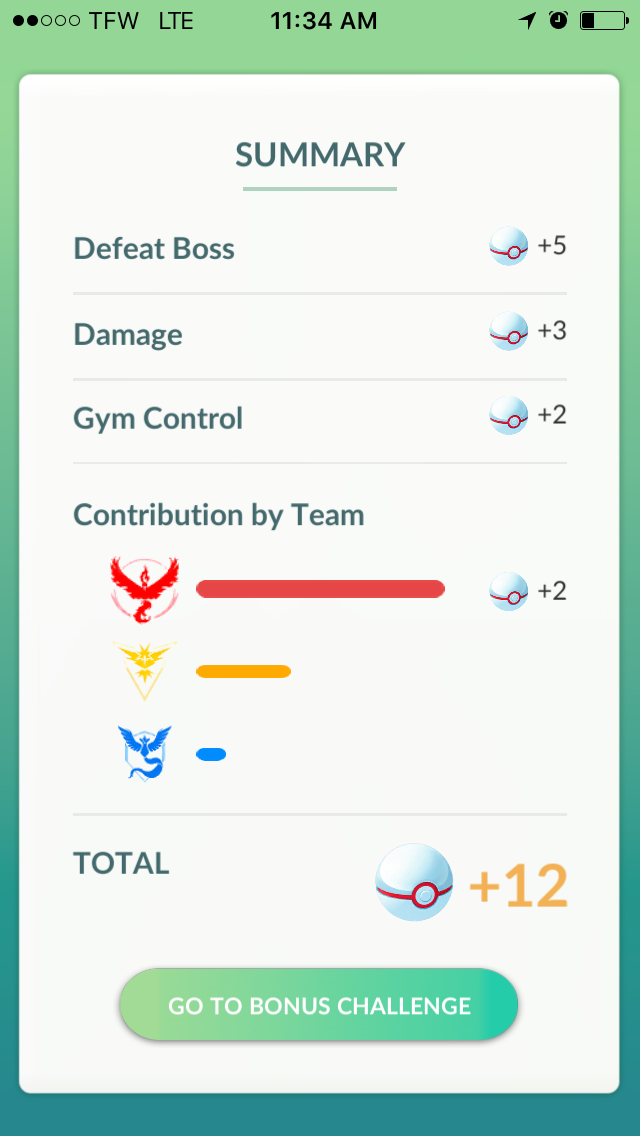Tap the Go To Bonus Challenge button

tap(319, 1005)
